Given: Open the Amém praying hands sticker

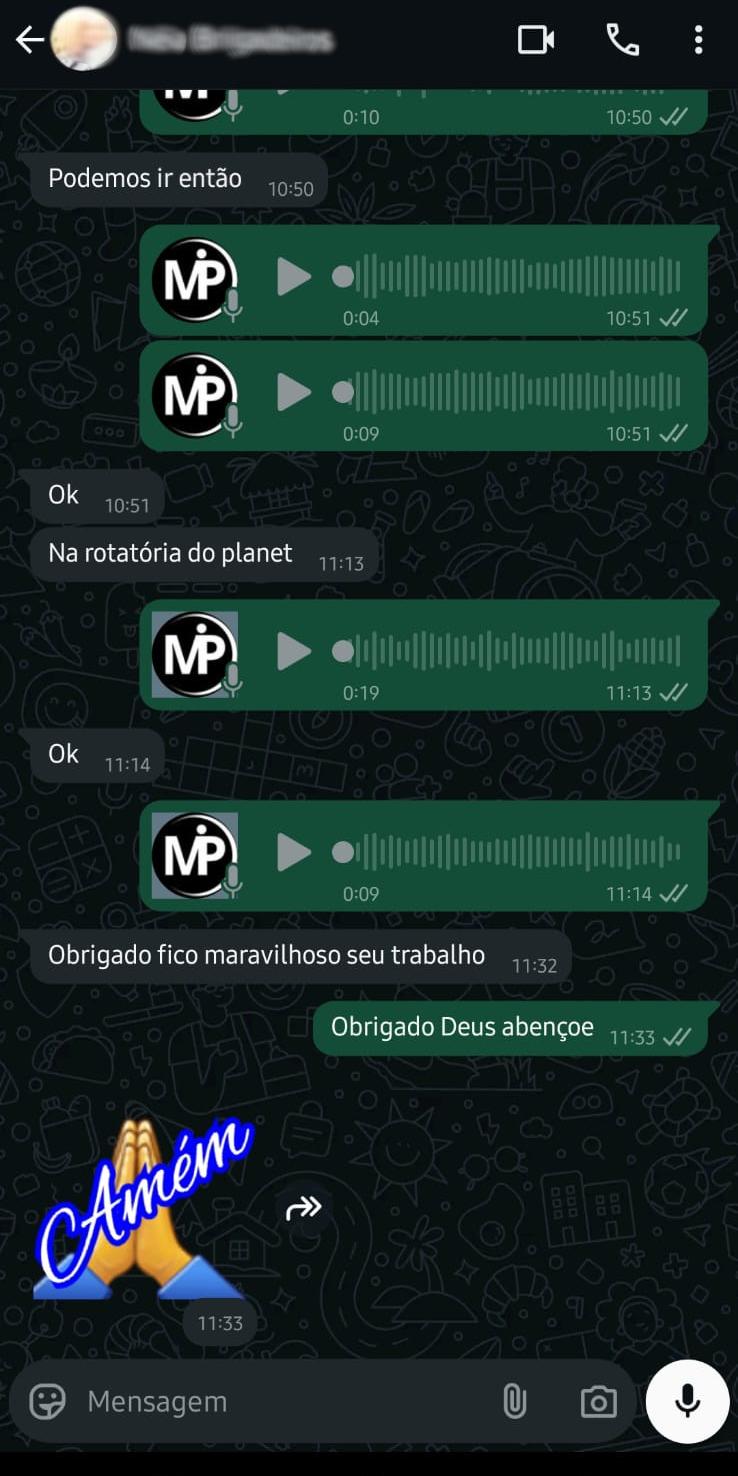Looking at the screenshot, I should tap(143, 1208).
